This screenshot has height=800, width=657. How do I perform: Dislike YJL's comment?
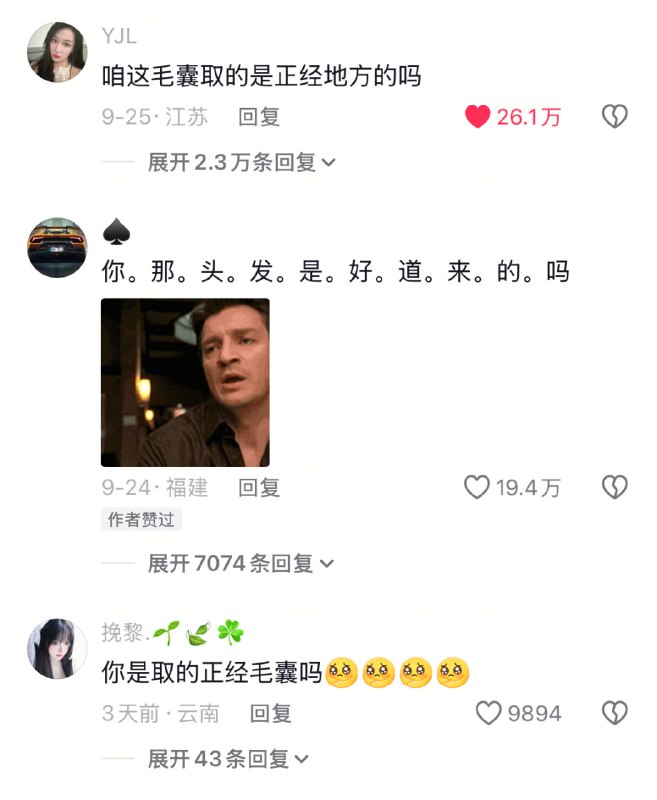coord(614,117)
